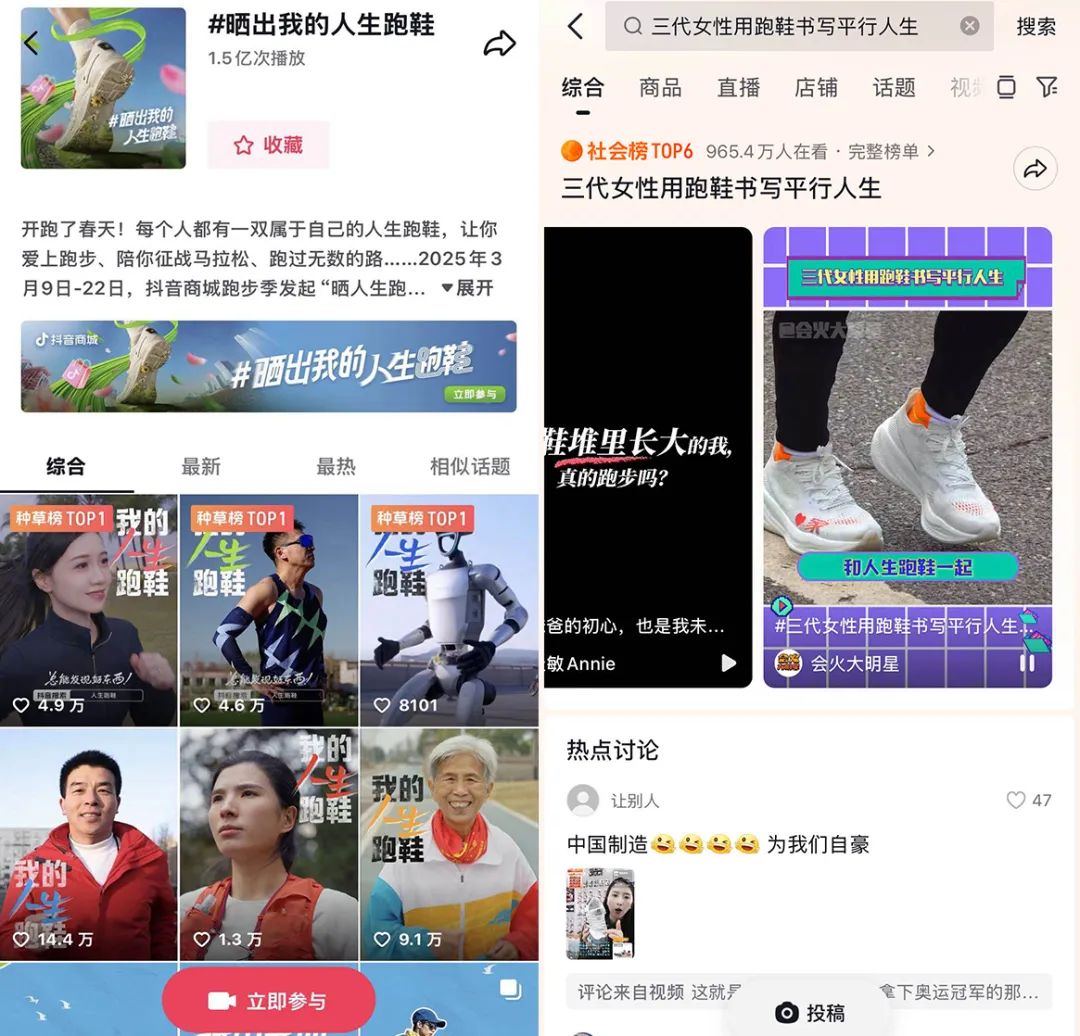1080x1036 pixels.
Task: Open the 相似话题 tab
Action: [470, 466]
